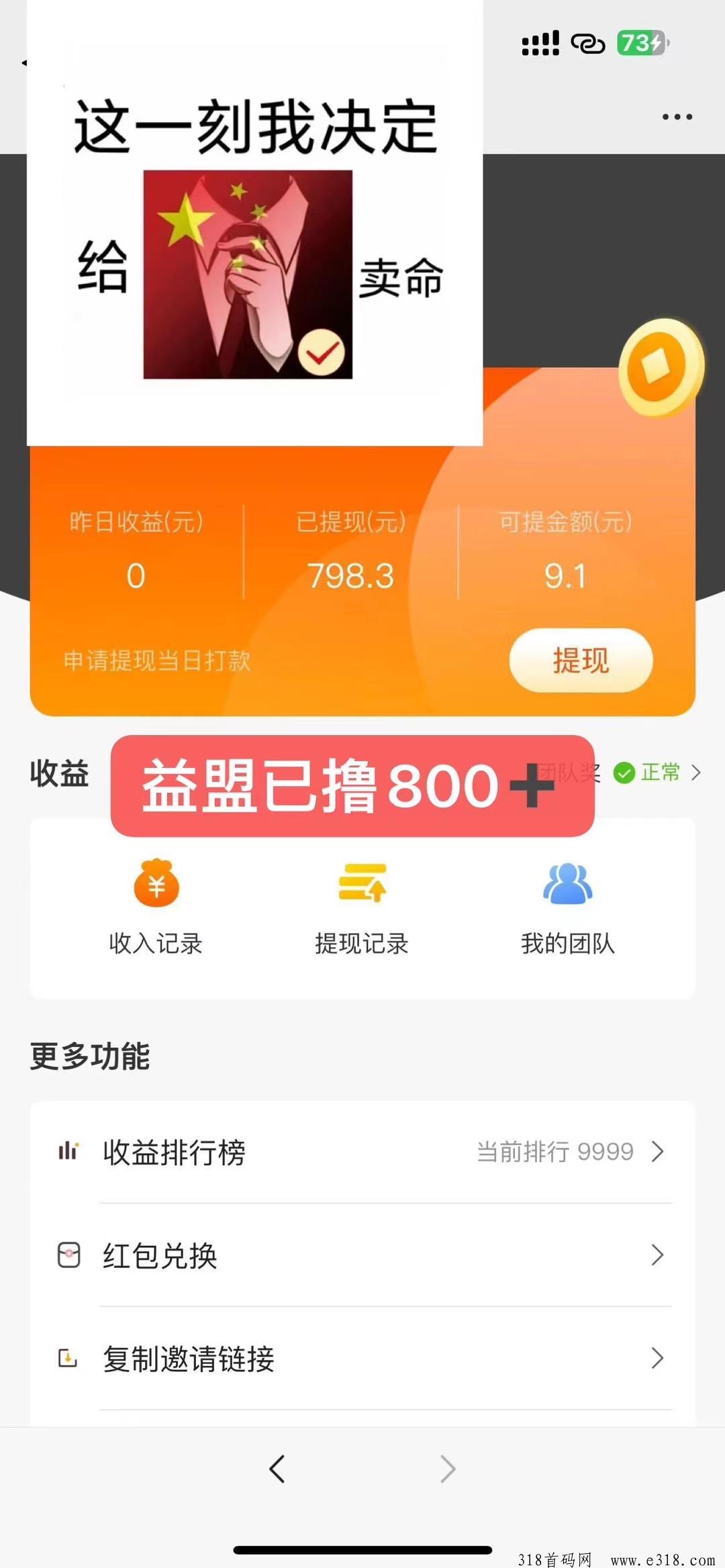This screenshot has width=725, height=1568.
Task: Open the 正常 status link
Action: click(658, 773)
